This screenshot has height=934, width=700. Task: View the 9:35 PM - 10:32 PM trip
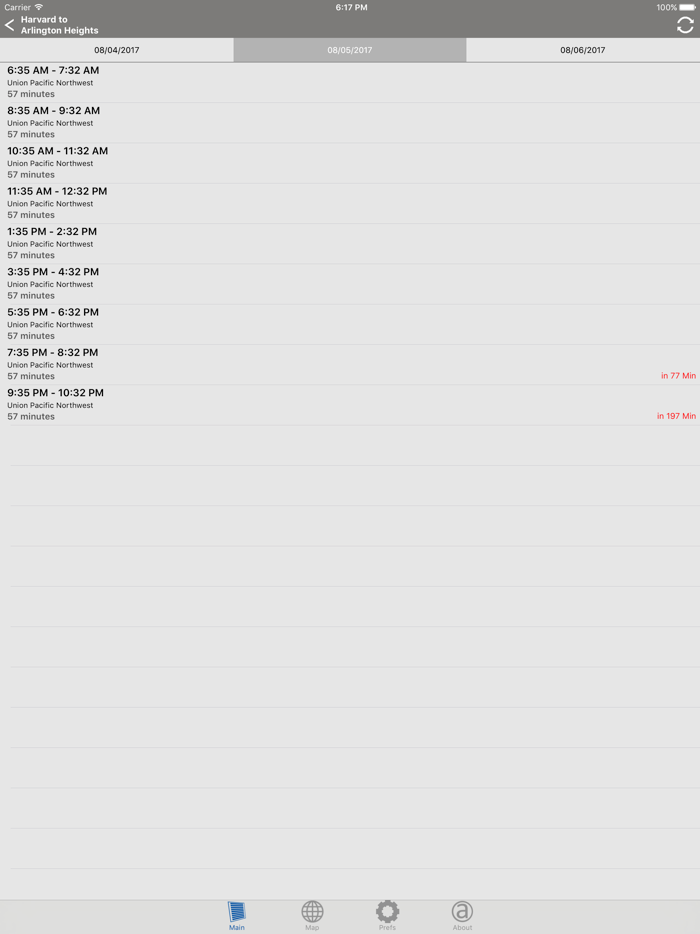click(350, 405)
